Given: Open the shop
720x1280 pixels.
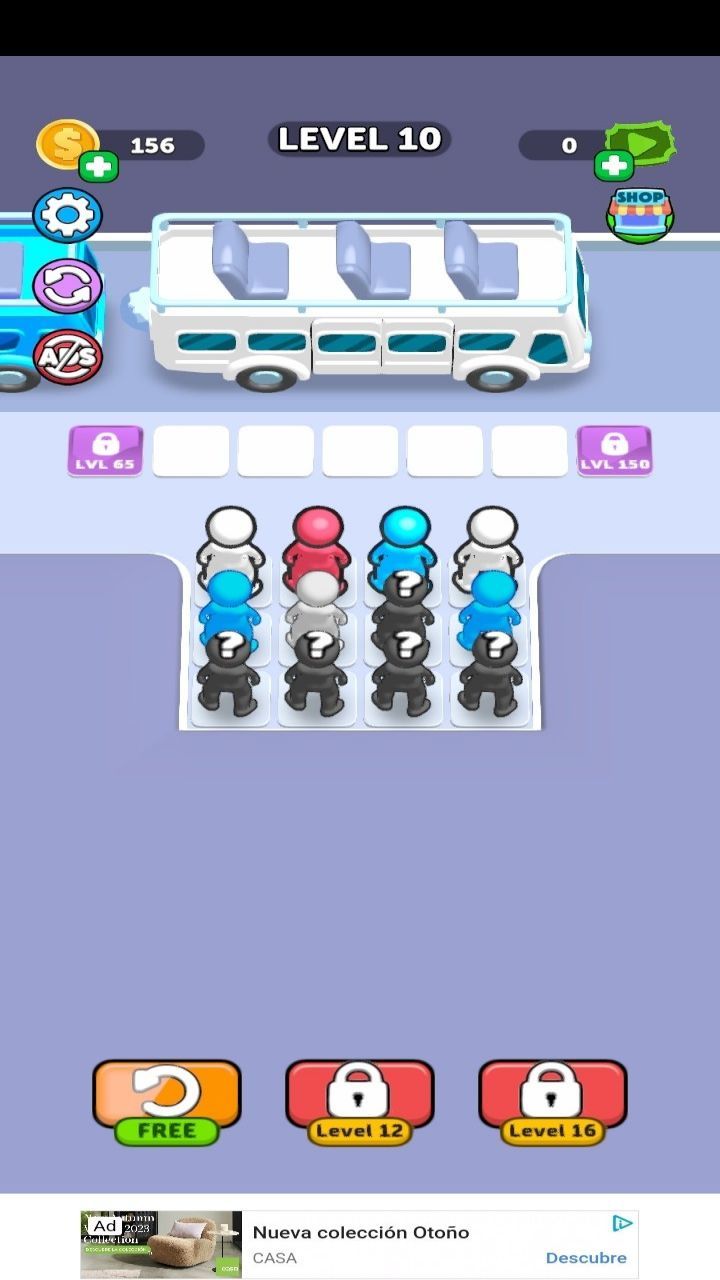Looking at the screenshot, I should 640,214.
